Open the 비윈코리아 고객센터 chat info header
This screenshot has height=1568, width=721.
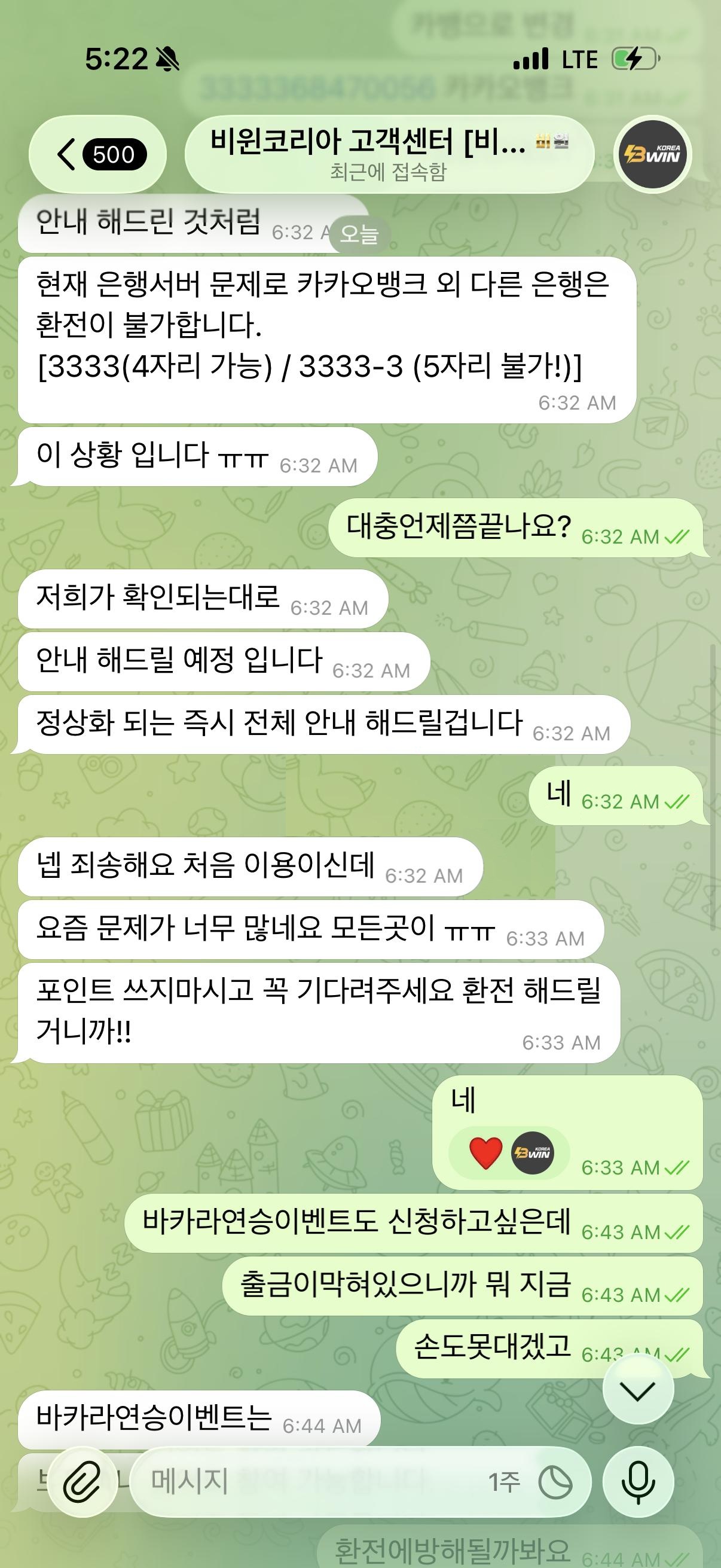(x=388, y=155)
